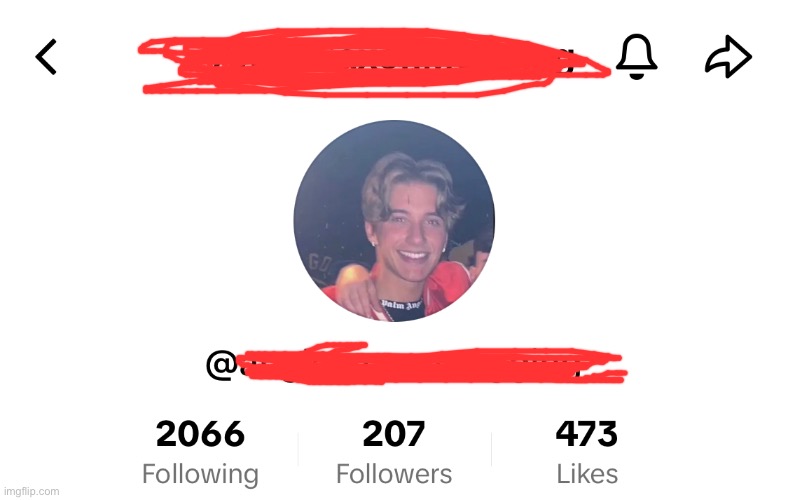Open the profile picture
The height and width of the screenshot is (500, 788).
click(x=394, y=221)
